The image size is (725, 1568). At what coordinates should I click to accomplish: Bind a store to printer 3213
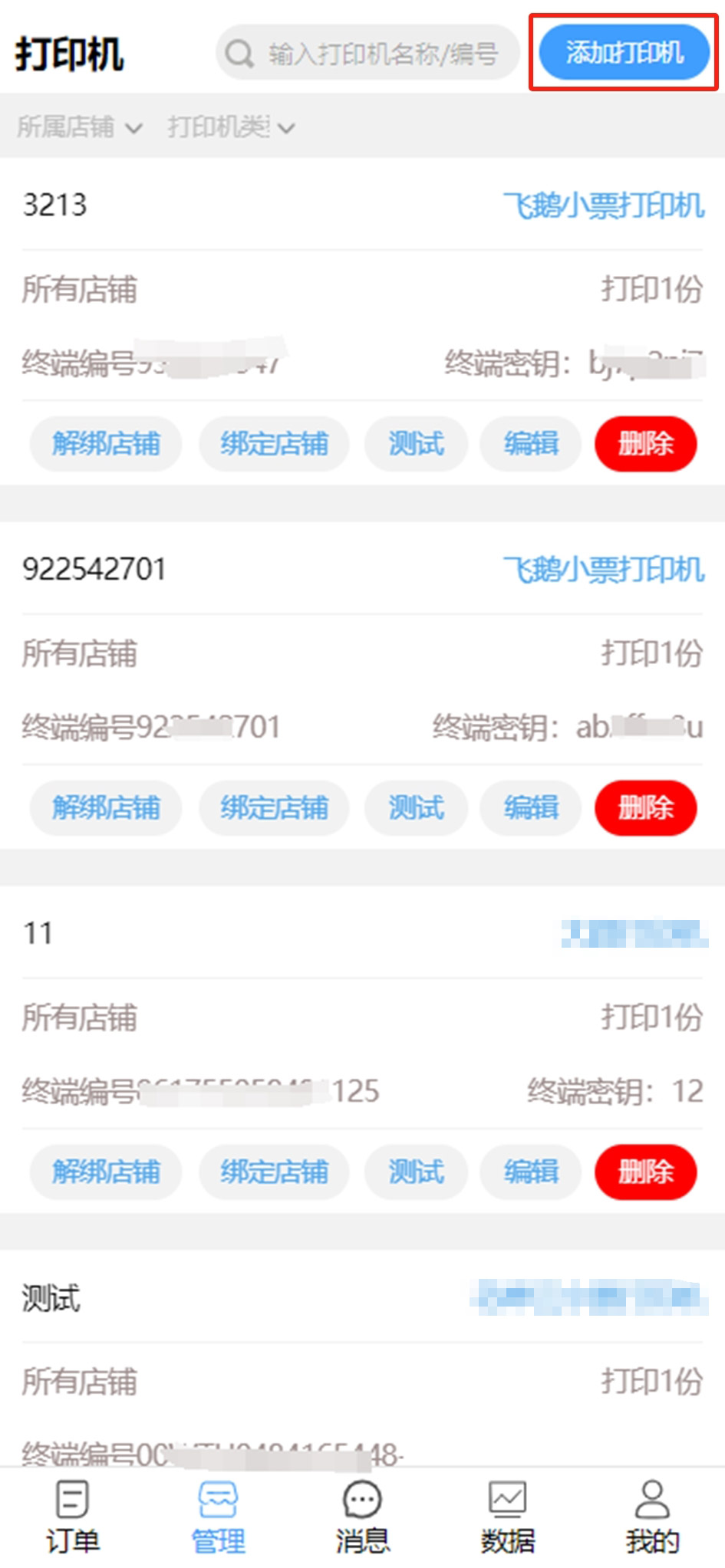point(274,444)
